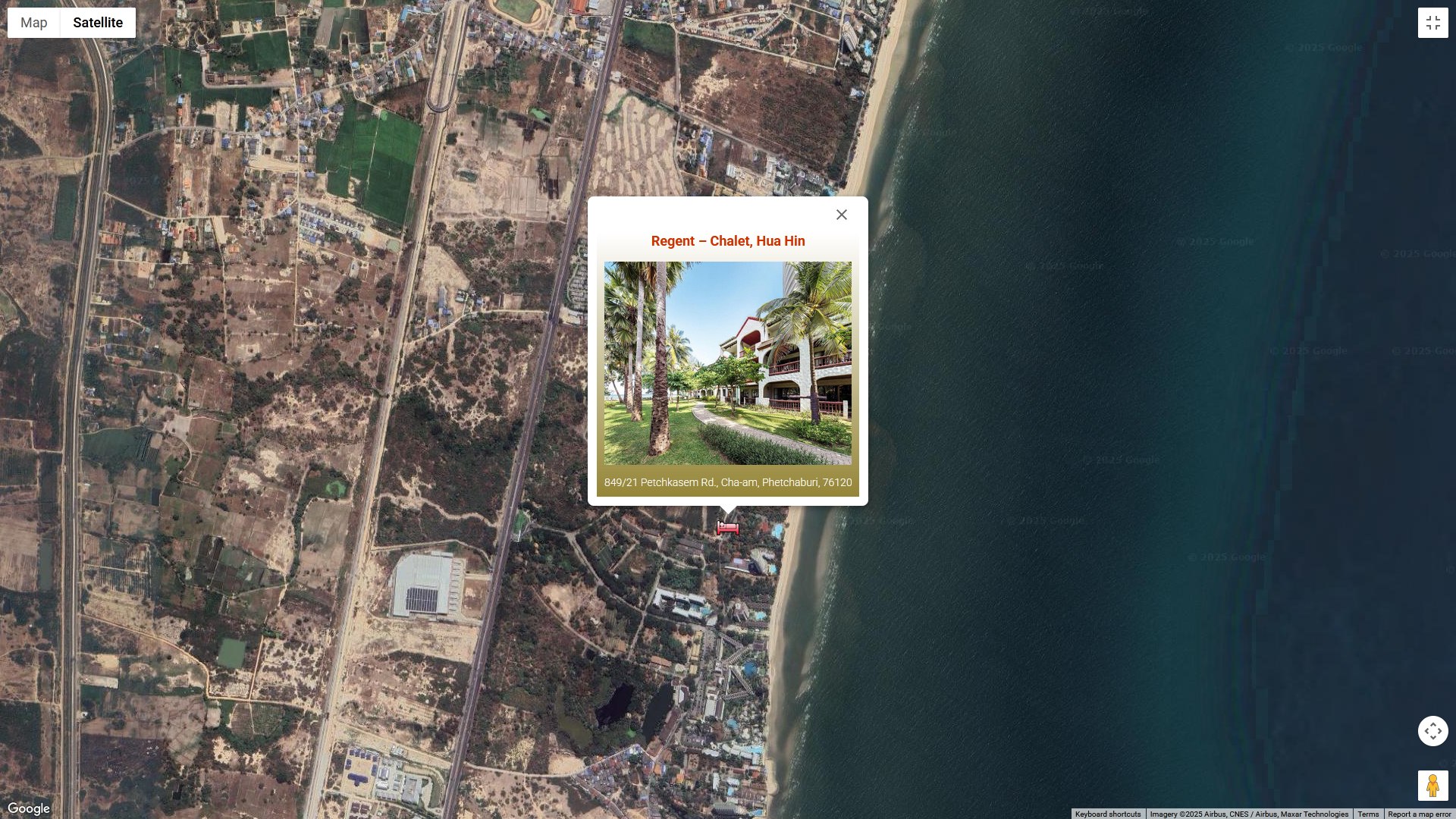Switch to Map view
The height and width of the screenshot is (819, 1456).
click(x=34, y=23)
